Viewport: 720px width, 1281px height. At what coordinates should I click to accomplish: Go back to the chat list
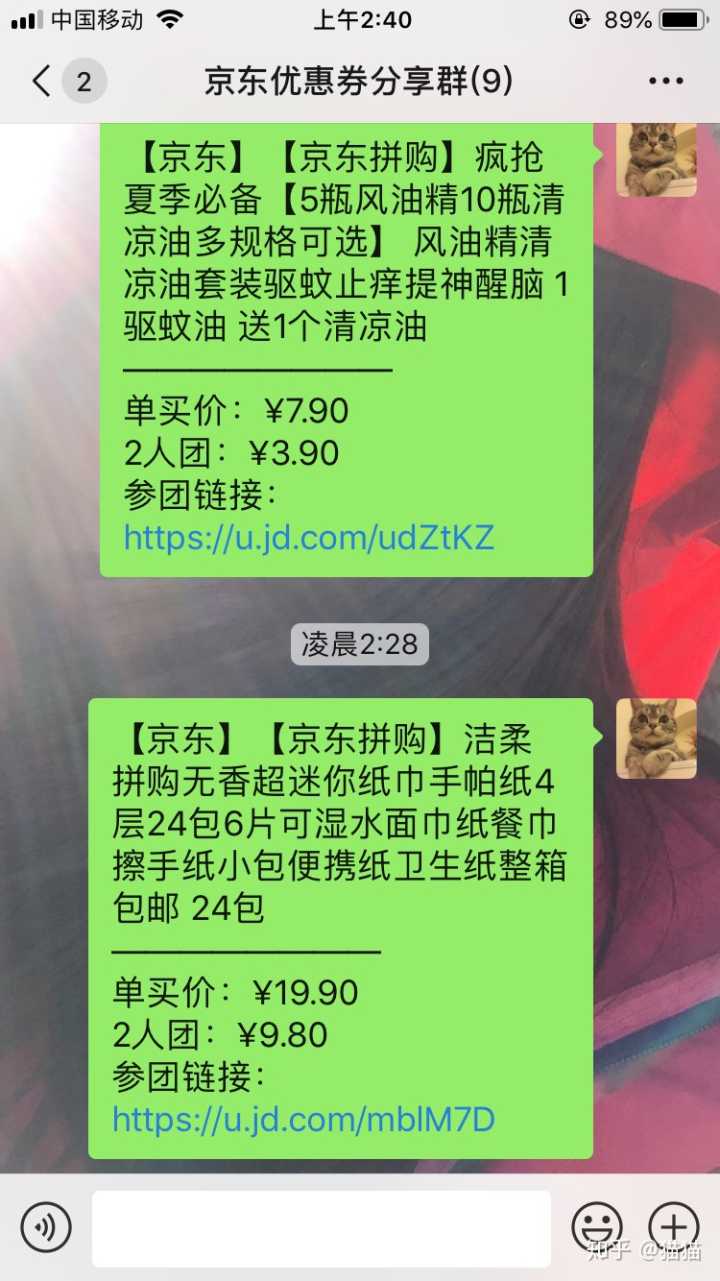click(42, 81)
